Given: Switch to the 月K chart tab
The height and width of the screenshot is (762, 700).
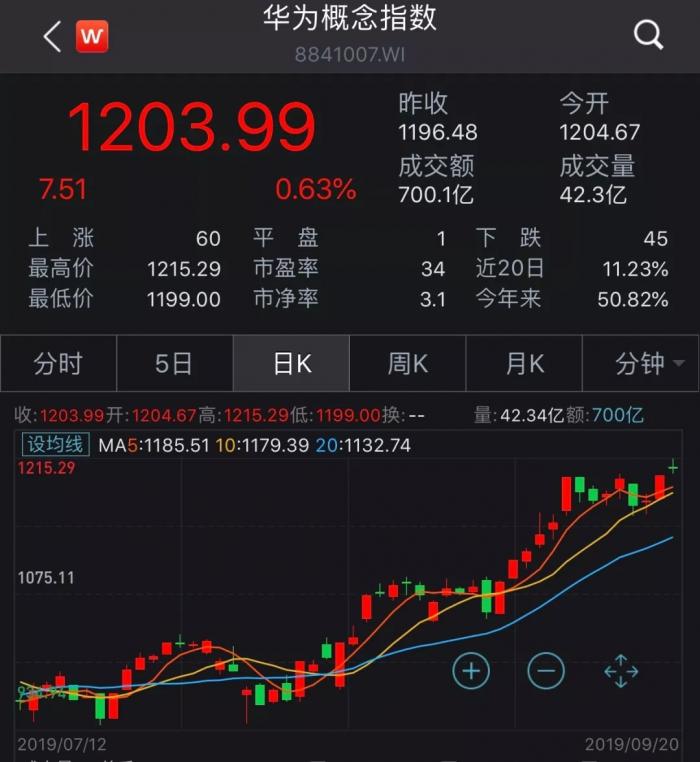Looking at the screenshot, I should (524, 363).
